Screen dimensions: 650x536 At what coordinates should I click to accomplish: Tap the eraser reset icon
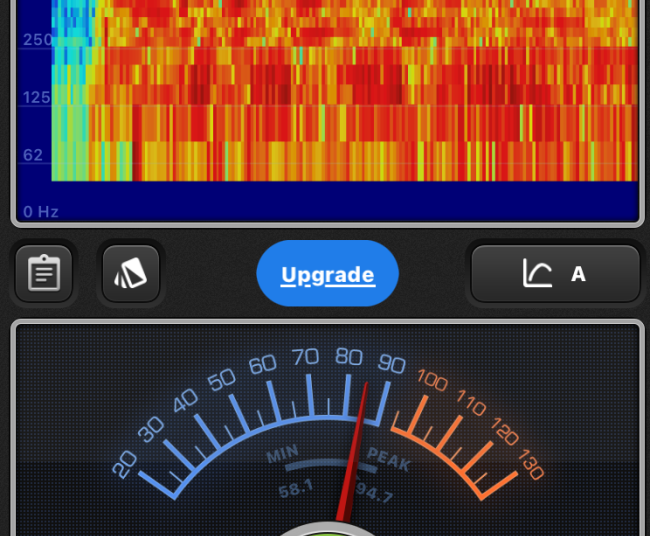coord(131,273)
